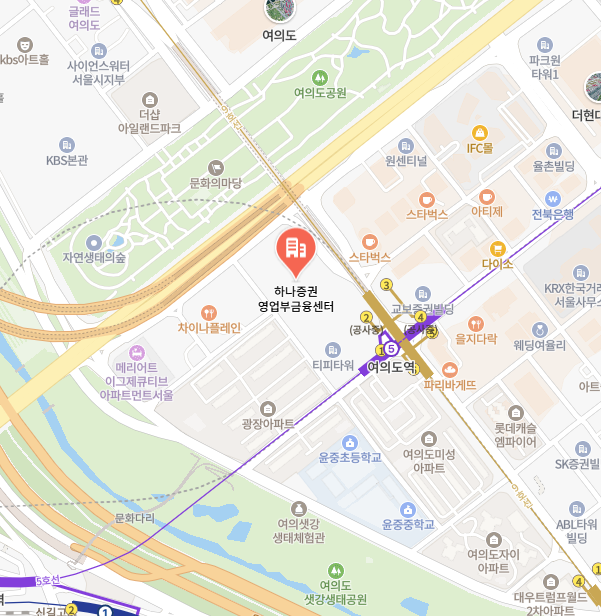Select the IFC몰 shopping marker

(480, 132)
